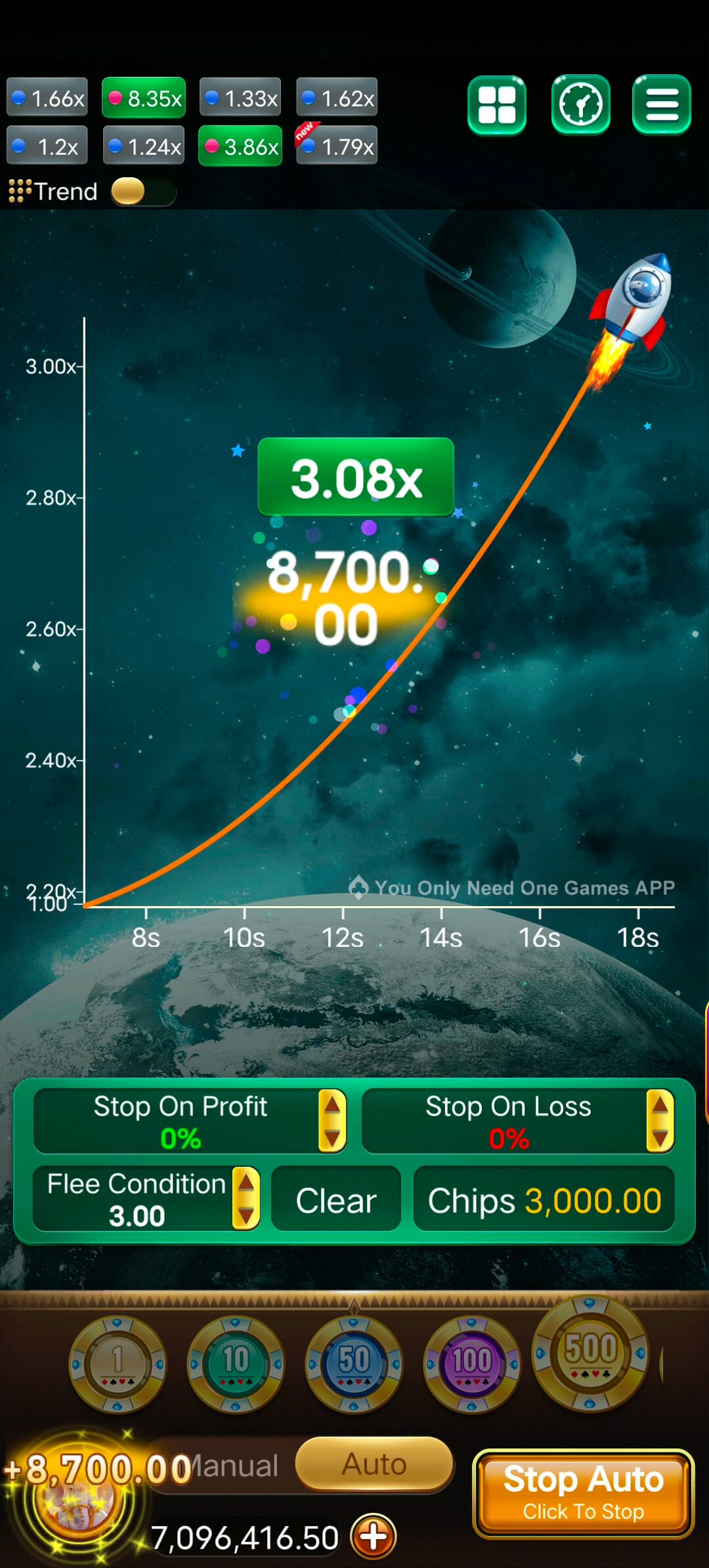
Task: Adjust the Stop On Profit stepper
Action: 332,1121
